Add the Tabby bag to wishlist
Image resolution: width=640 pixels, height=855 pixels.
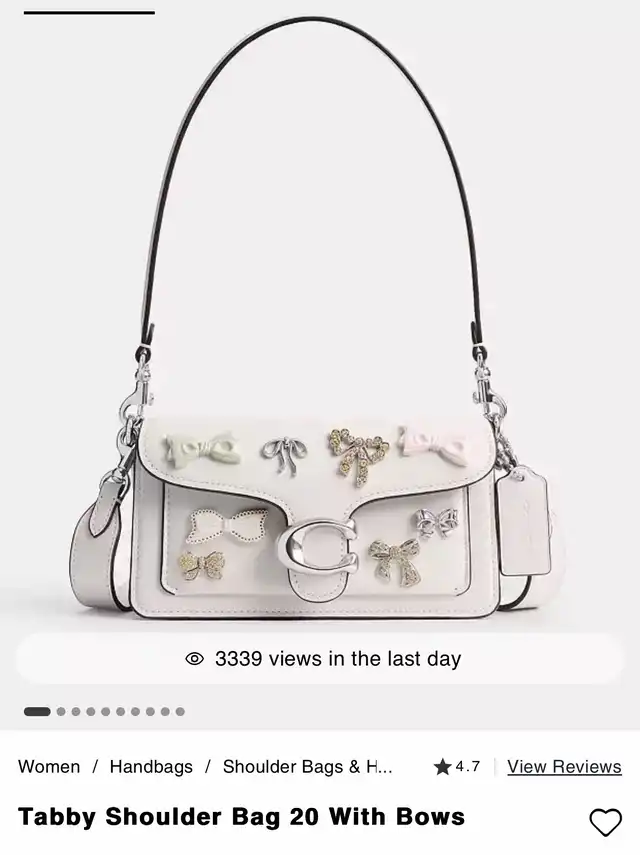pyautogui.click(x=605, y=822)
